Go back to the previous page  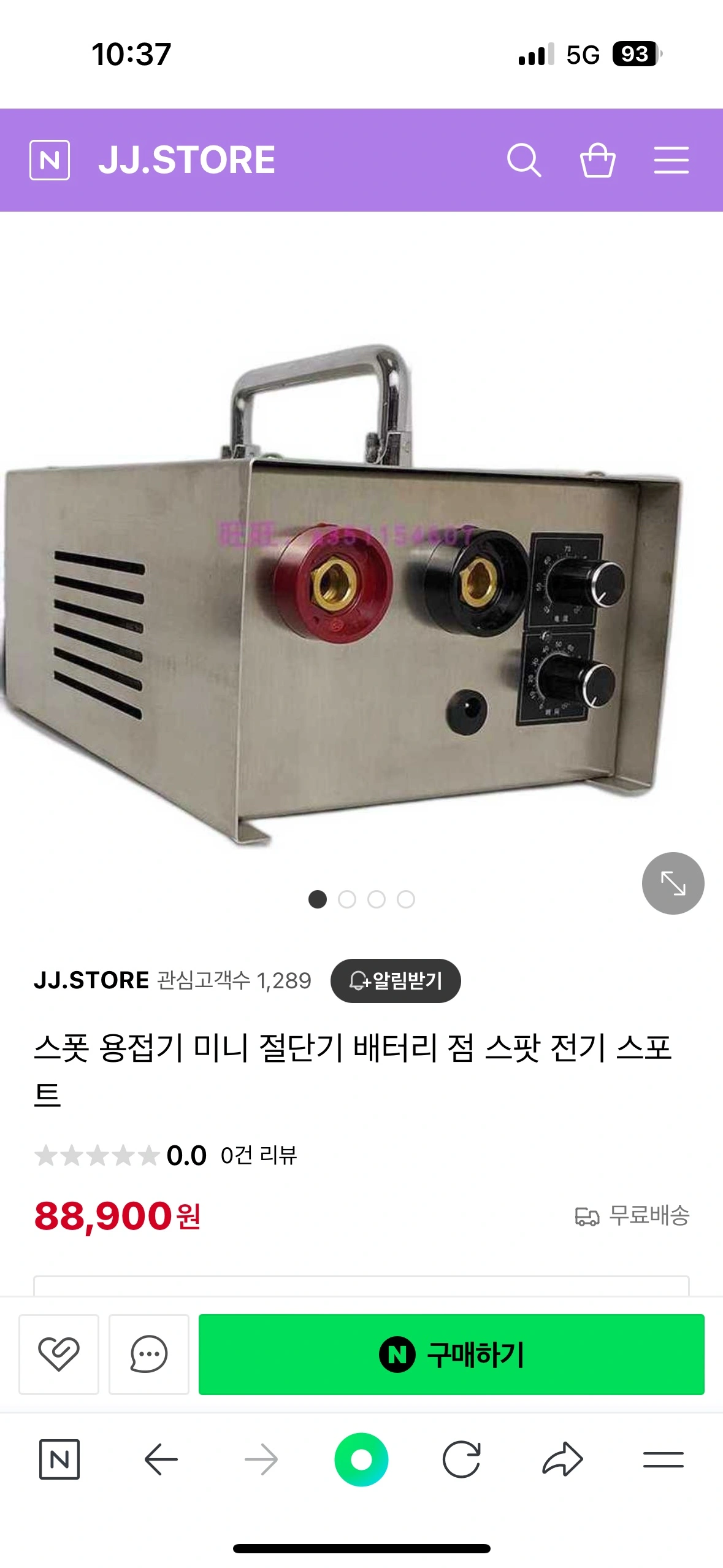click(x=161, y=1459)
